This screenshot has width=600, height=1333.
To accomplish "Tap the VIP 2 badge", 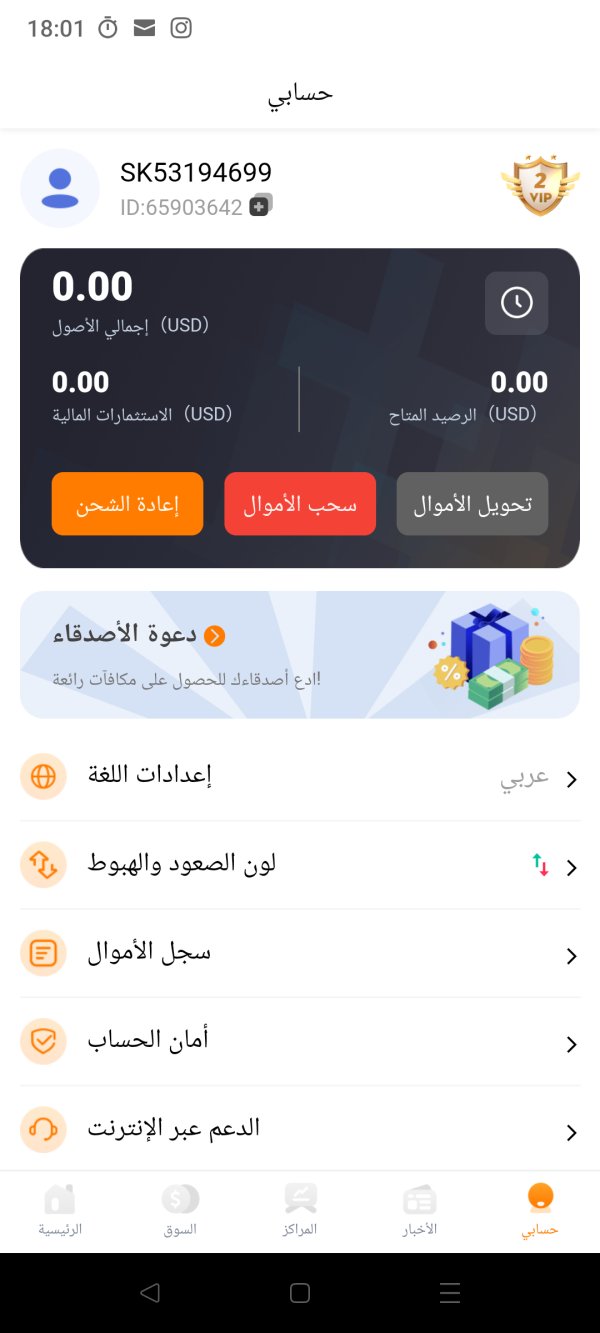I will click(539, 186).
